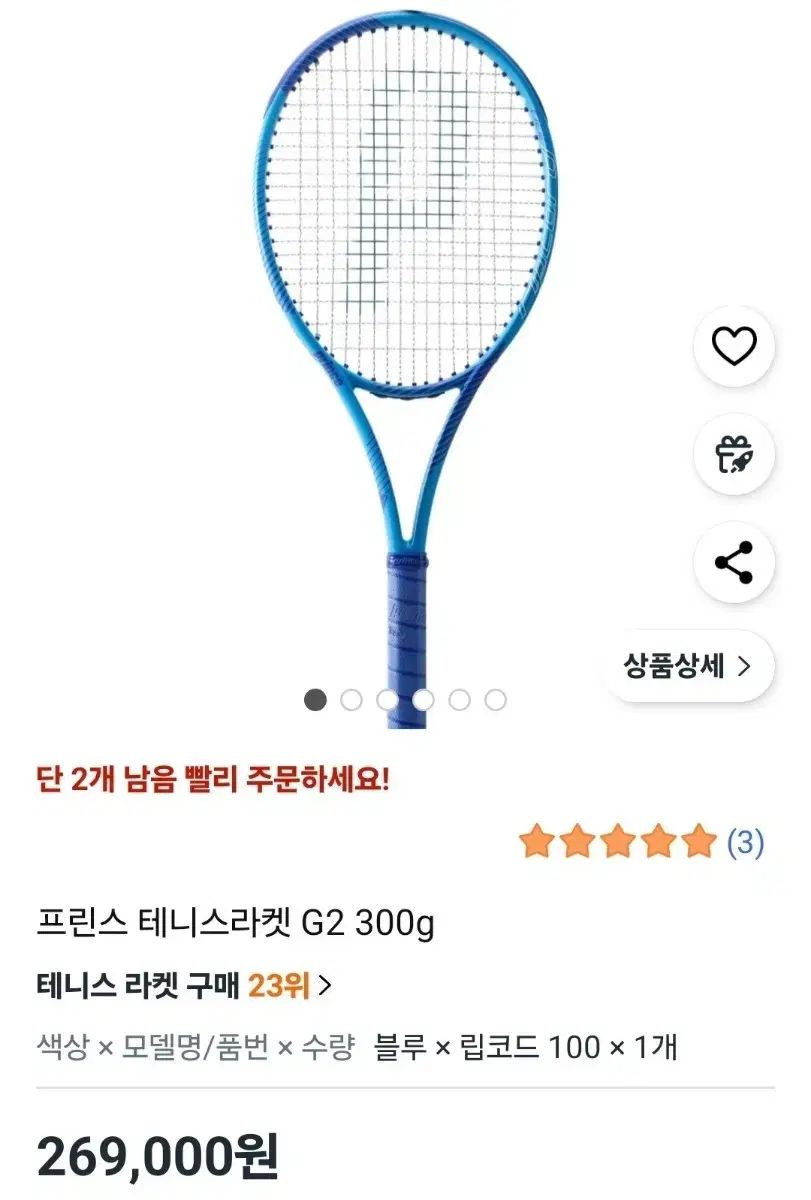Image resolution: width=811 pixels, height=1200 pixels.
Task: Switch to the fourth product image dot
Action: pos(422,698)
